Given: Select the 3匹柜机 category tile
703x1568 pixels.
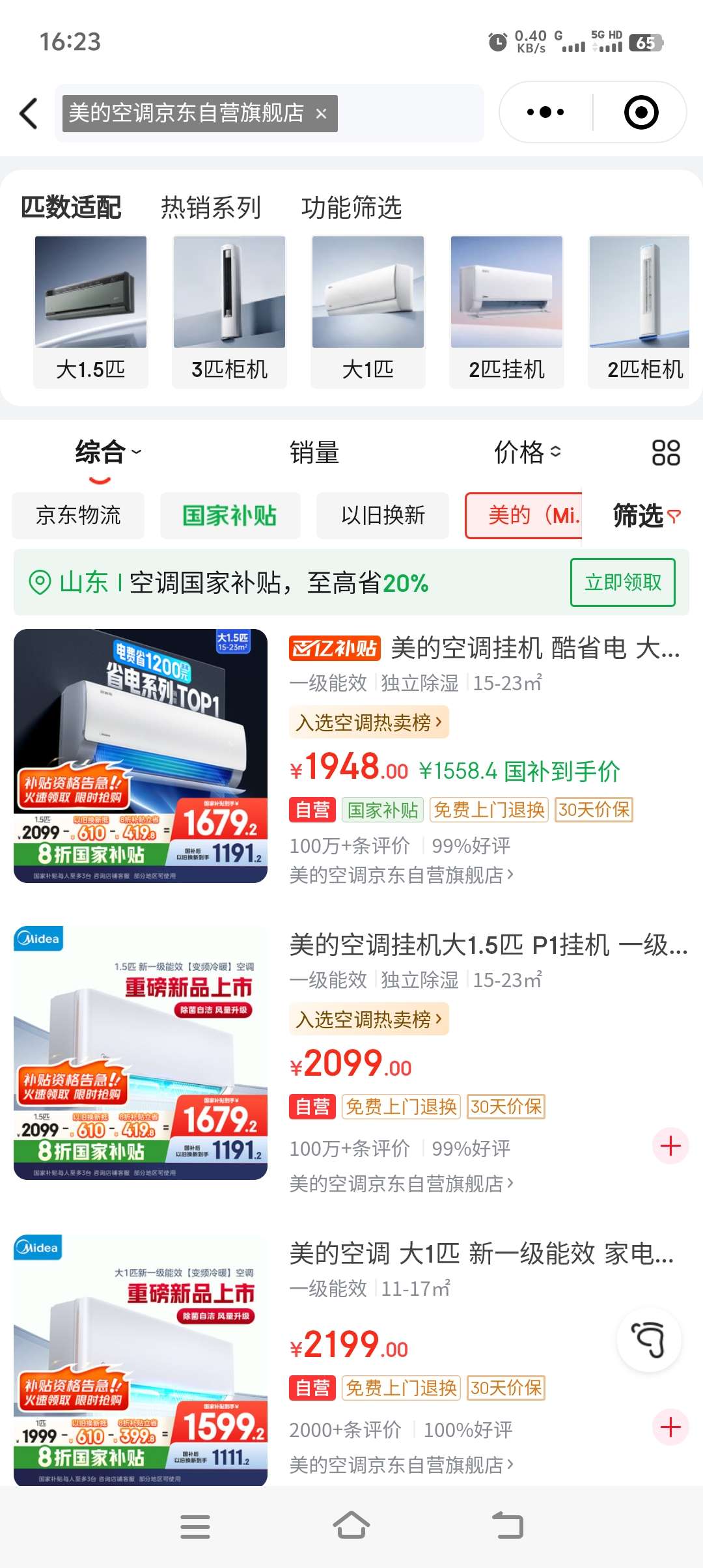Looking at the screenshot, I should click(229, 312).
